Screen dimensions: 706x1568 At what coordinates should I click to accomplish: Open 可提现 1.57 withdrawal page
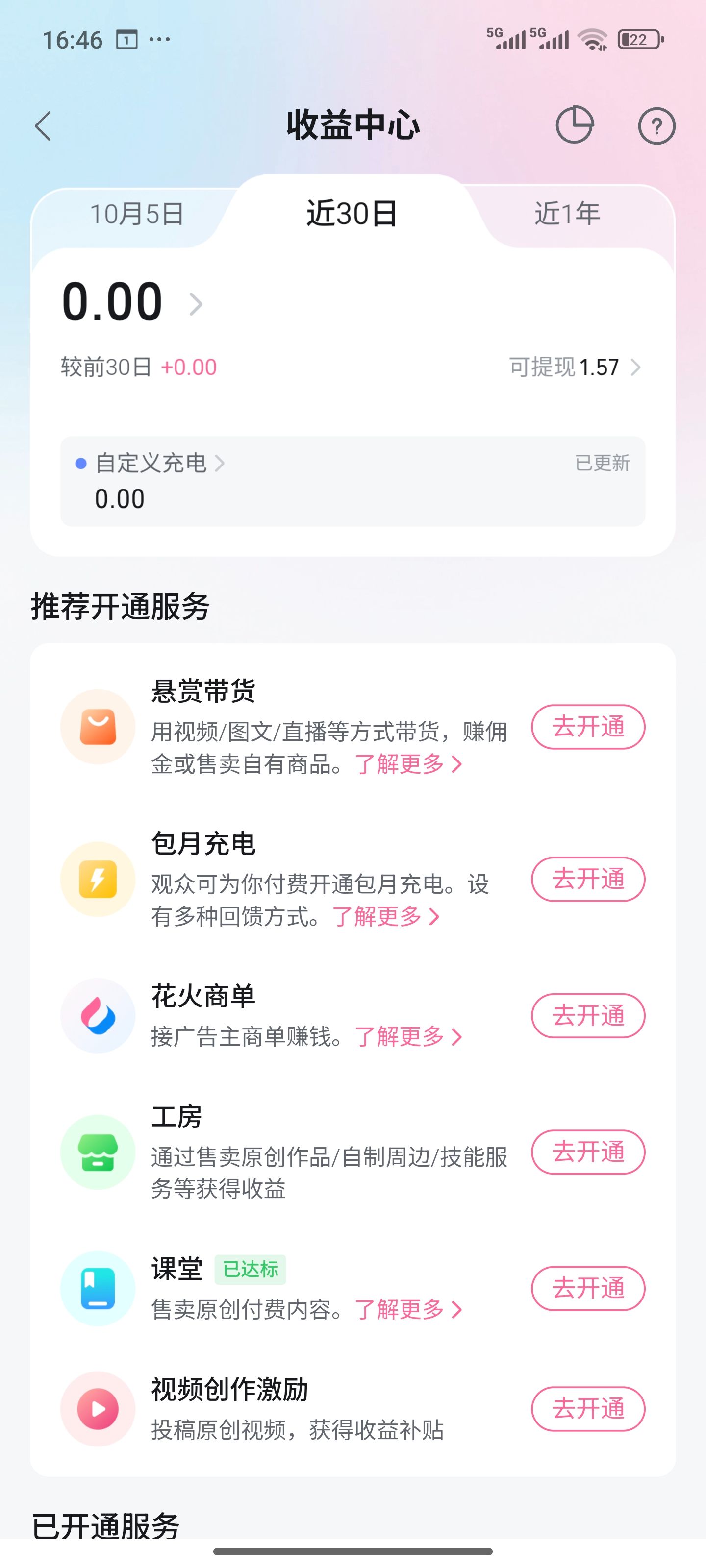[x=575, y=367]
